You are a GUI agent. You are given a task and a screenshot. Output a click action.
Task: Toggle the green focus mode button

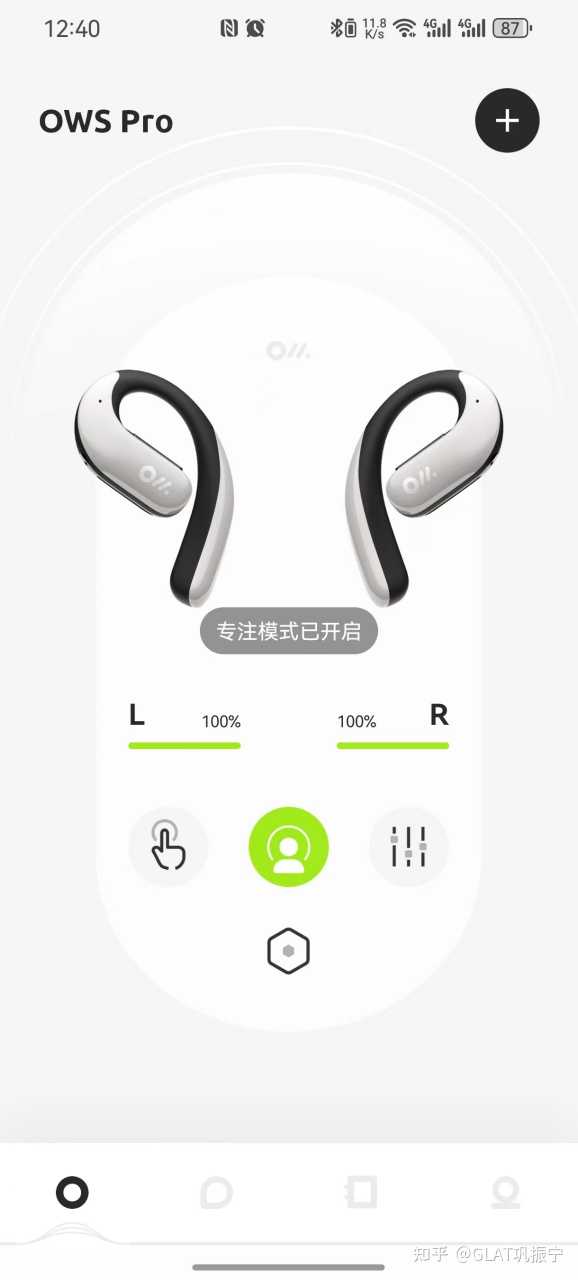coord(289,847)
